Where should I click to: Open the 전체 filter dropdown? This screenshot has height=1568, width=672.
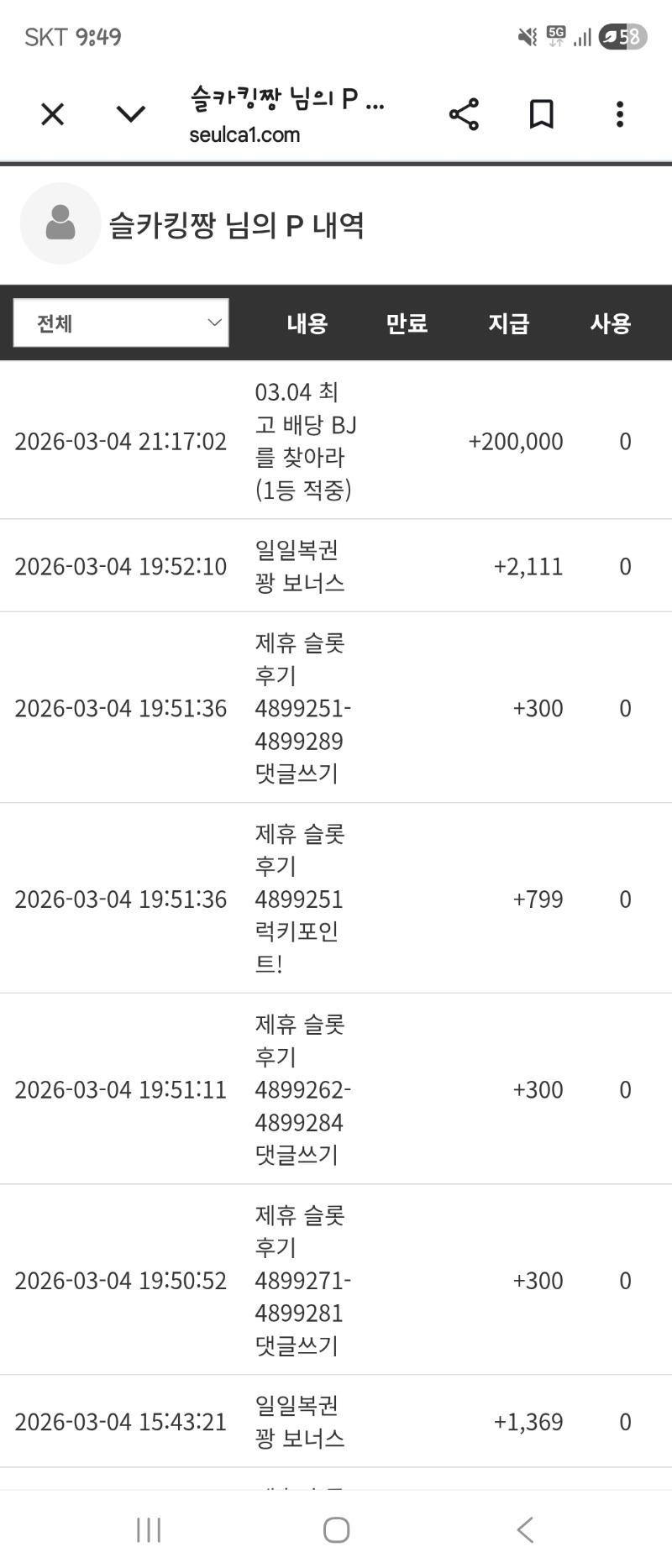coord(121,323)
